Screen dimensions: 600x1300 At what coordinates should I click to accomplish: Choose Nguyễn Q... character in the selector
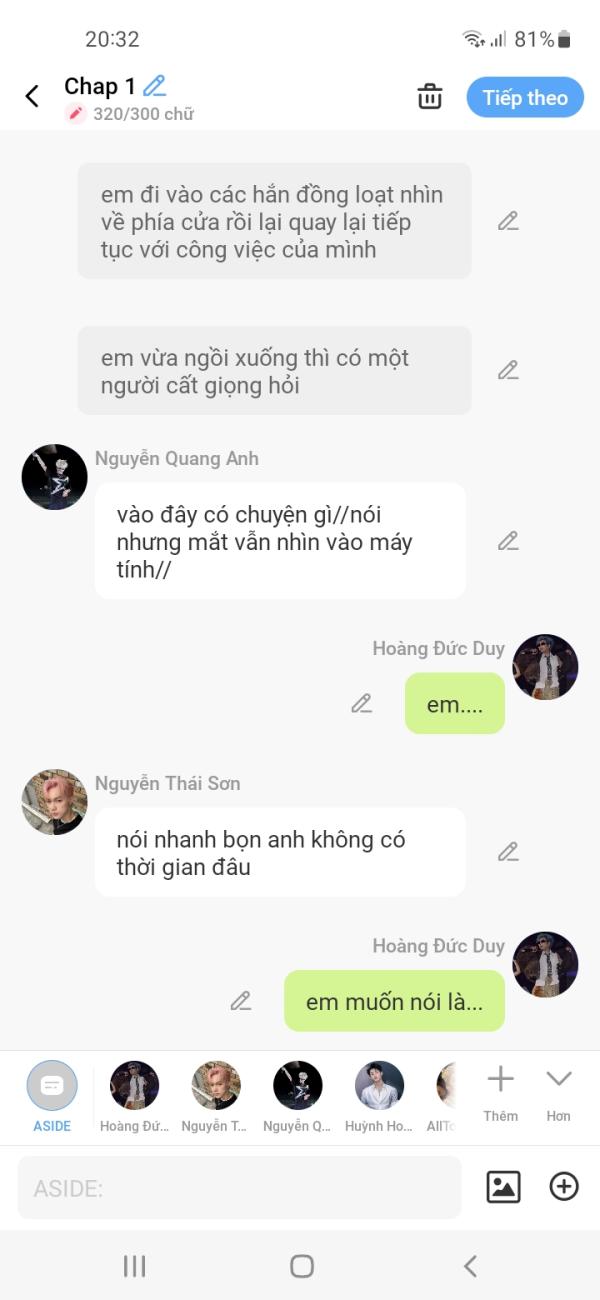click(x=298, y=1097)
